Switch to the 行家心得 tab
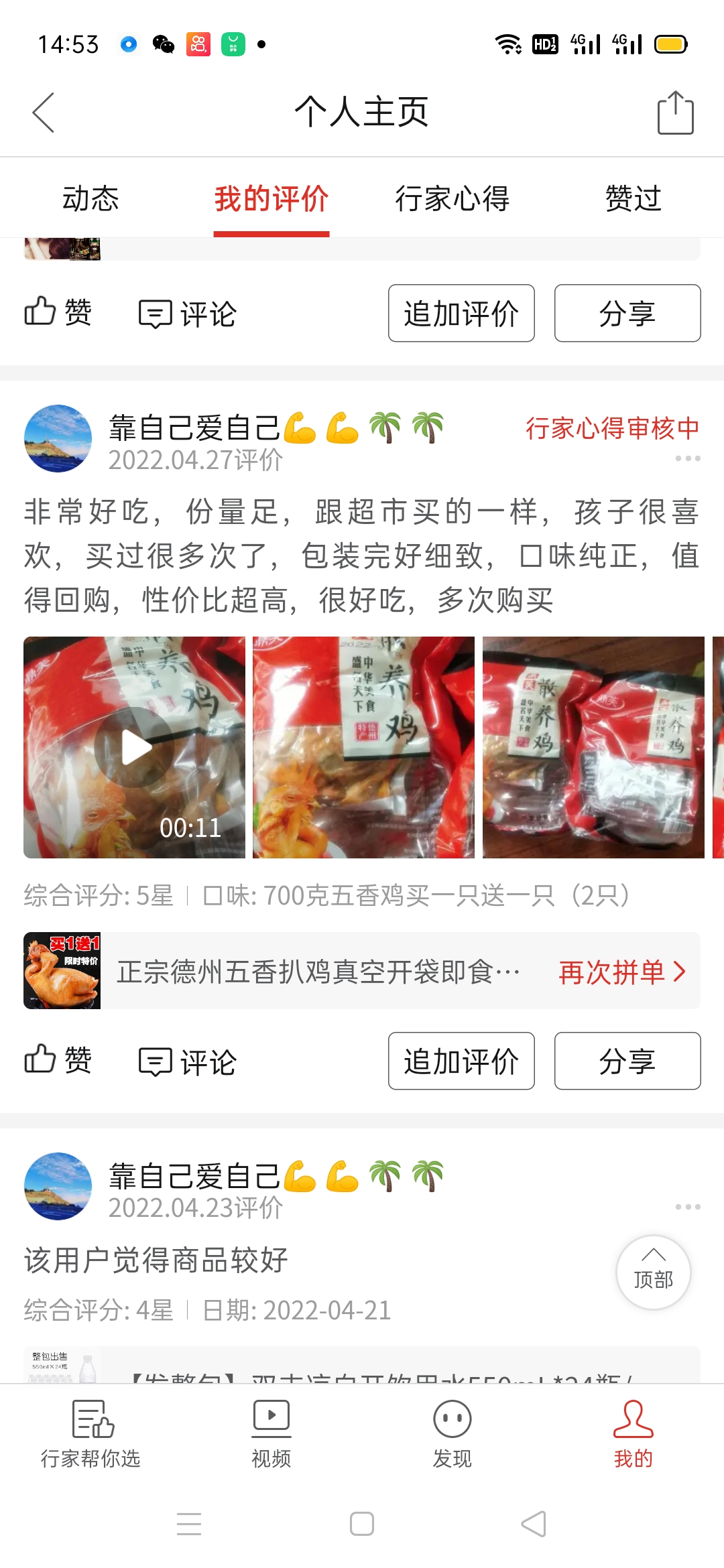 (452, 199)
